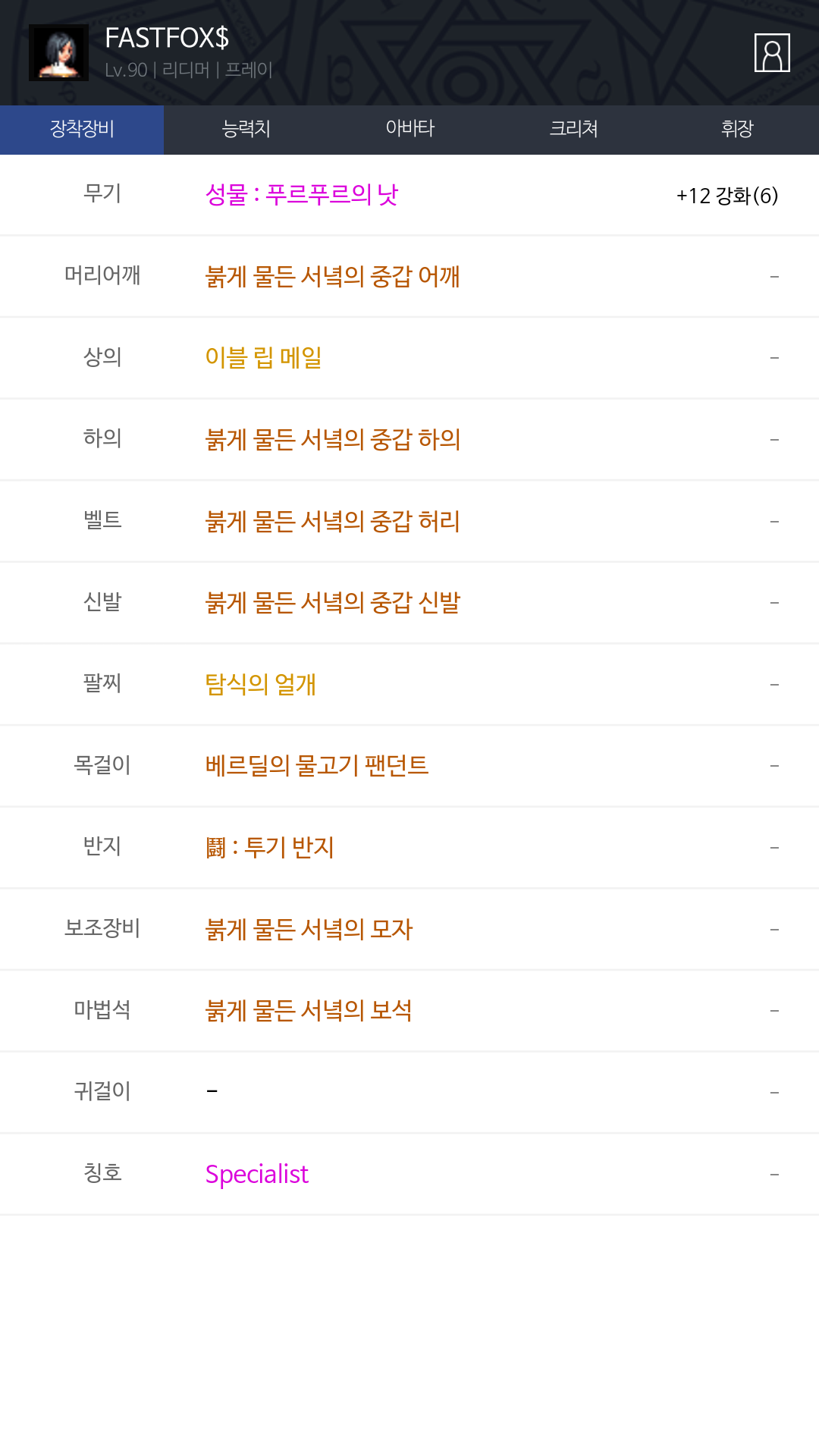The width and height of the screenshot is (819, 1456).
Task: View 베르딜의 물고기 팬던트 necklace
Action: (x=317, y=765)
